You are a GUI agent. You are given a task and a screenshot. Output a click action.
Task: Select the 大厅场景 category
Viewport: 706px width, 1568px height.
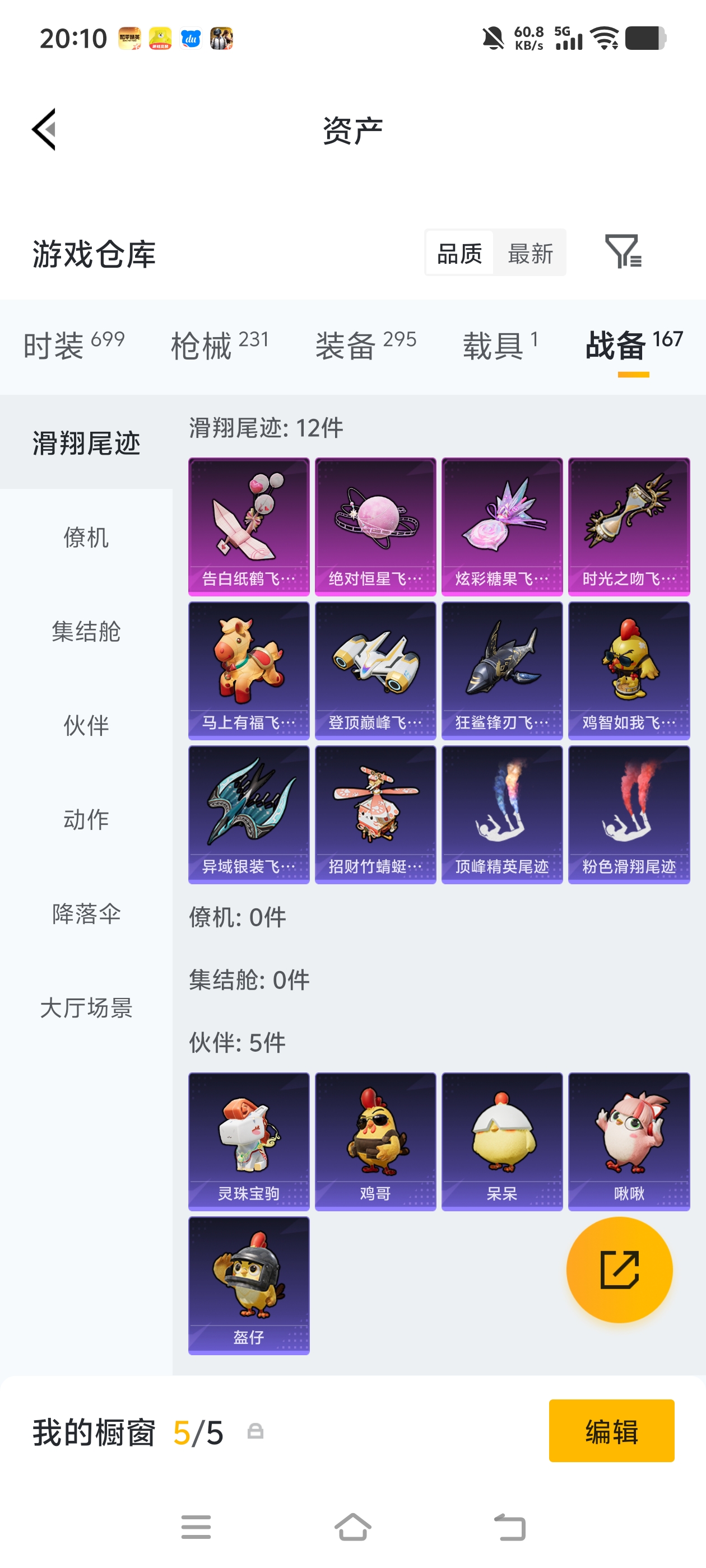(x=85, y=1009)
